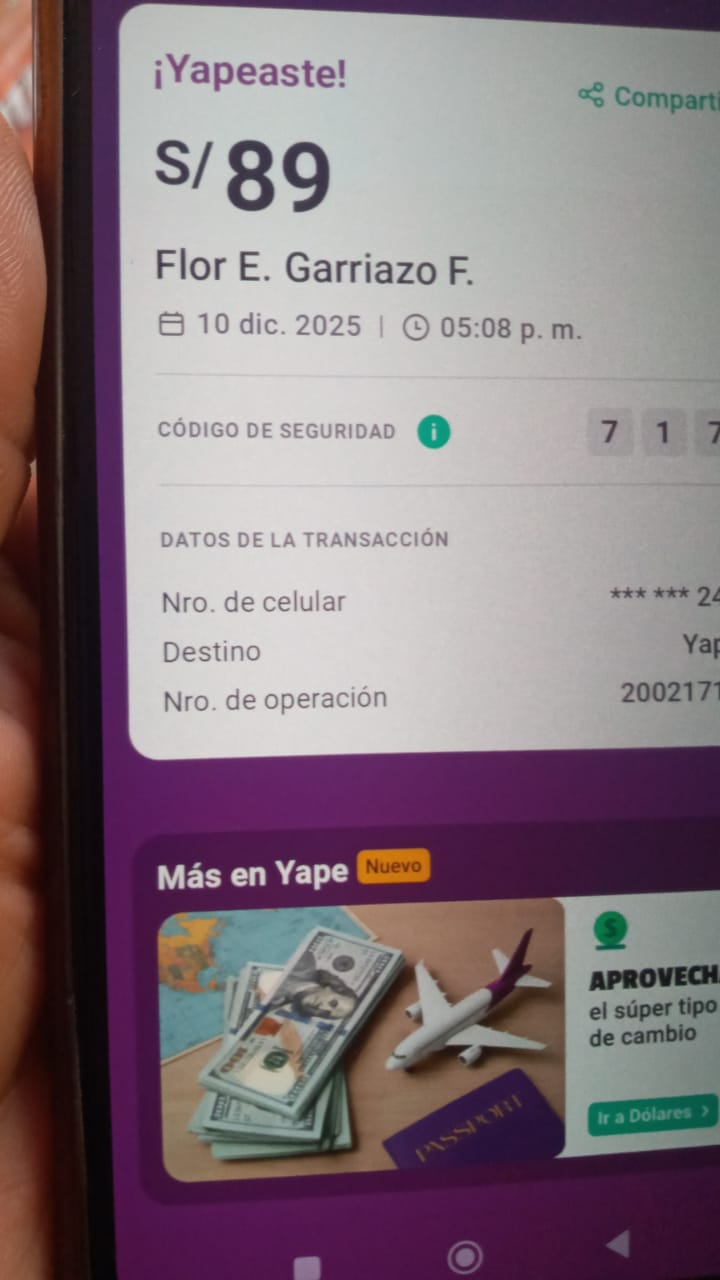Tap the system back button
Viewport: 720px width, 1280px height.
(x=617, y=1244)
